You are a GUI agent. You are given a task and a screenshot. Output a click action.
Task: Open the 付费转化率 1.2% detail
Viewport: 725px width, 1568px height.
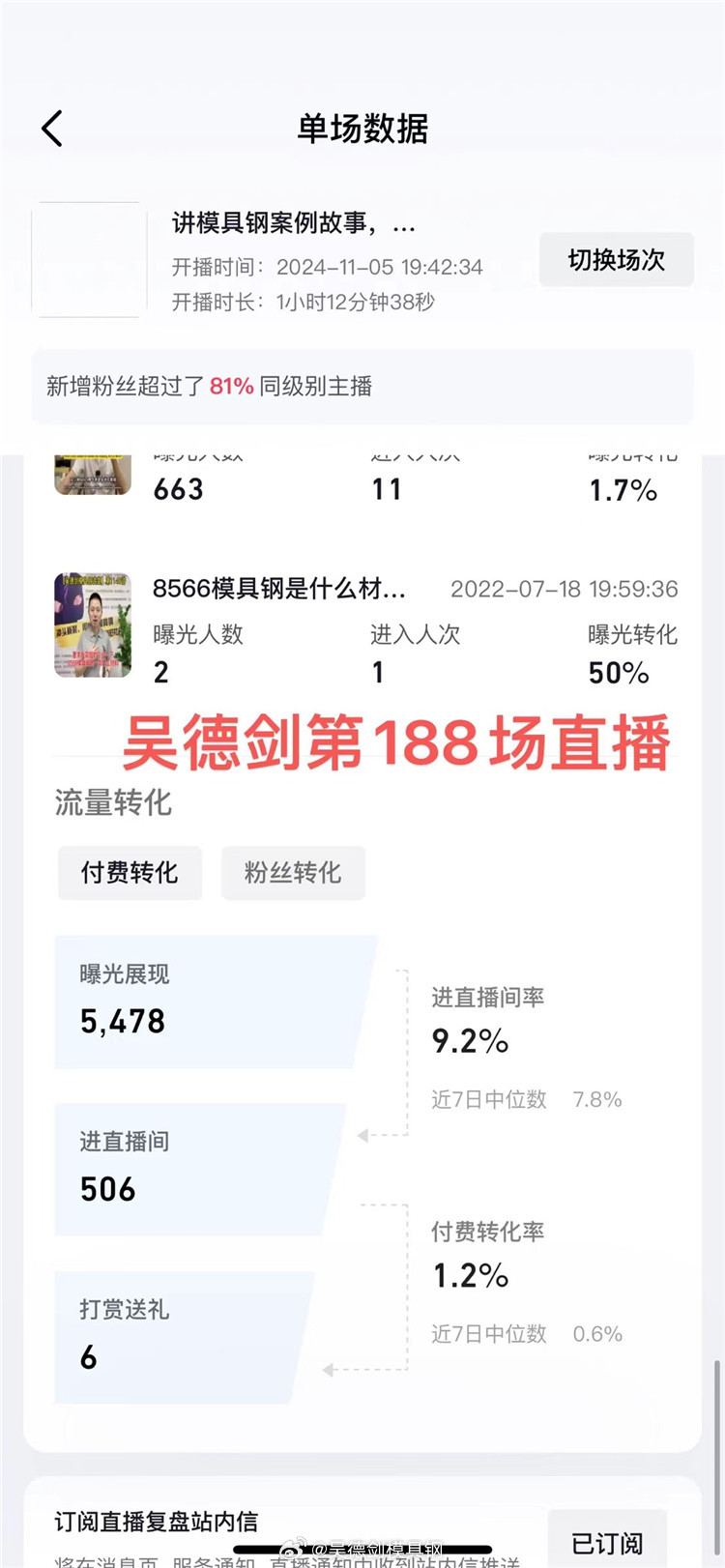(488, 1255)
